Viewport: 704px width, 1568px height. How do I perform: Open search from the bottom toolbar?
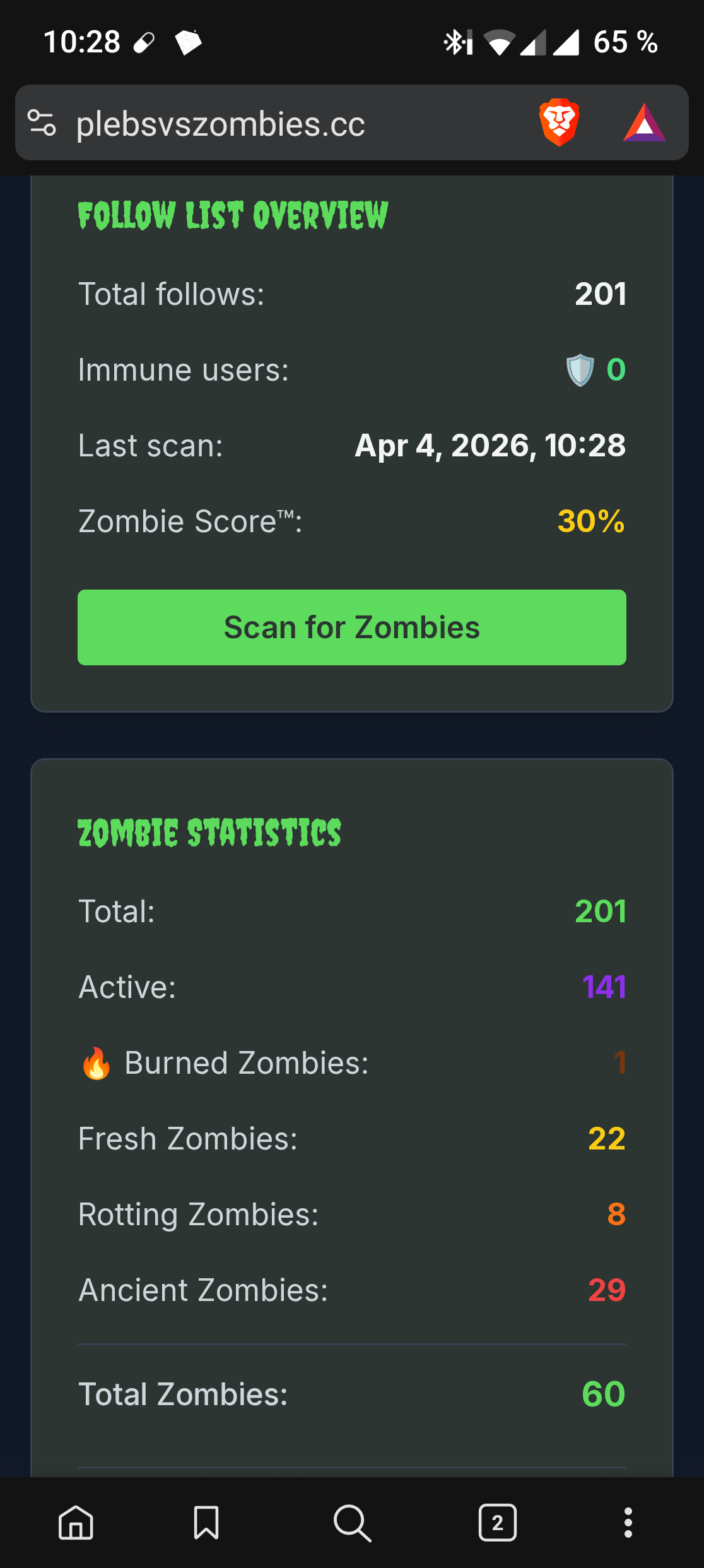[352, 1523]
